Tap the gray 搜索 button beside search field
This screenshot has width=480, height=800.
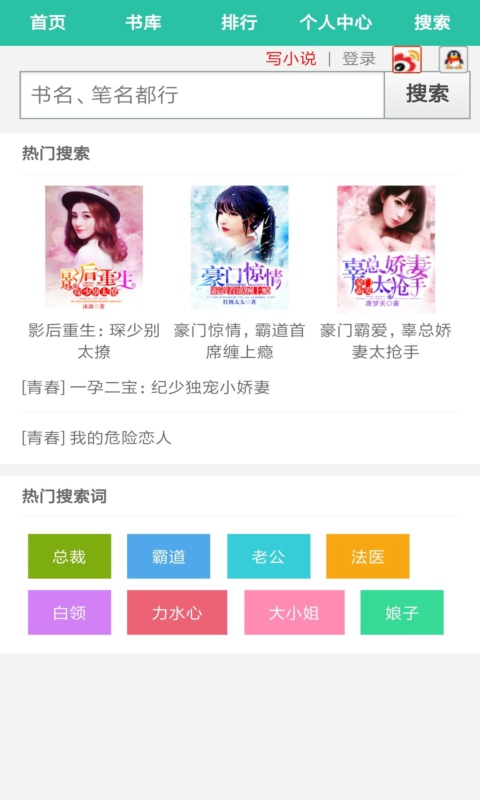(x=427, y=95)
